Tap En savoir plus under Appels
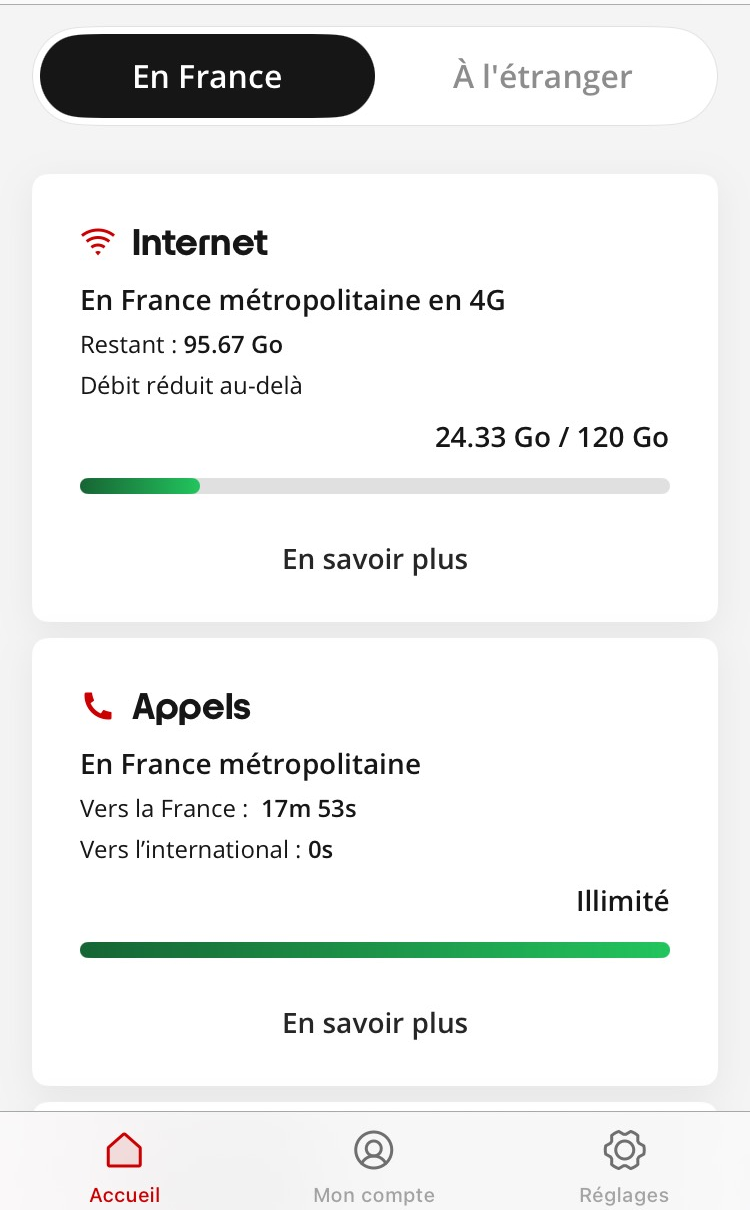 pos(375,1024)
